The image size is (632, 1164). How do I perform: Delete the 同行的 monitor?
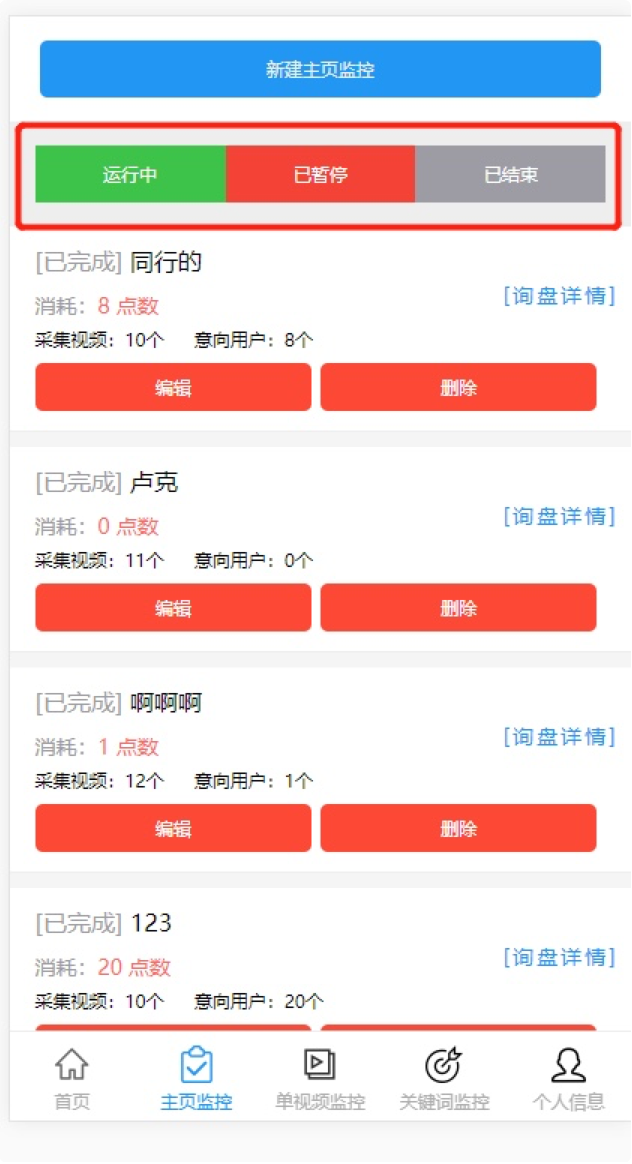pyautogui.click(x=458, y=387)
